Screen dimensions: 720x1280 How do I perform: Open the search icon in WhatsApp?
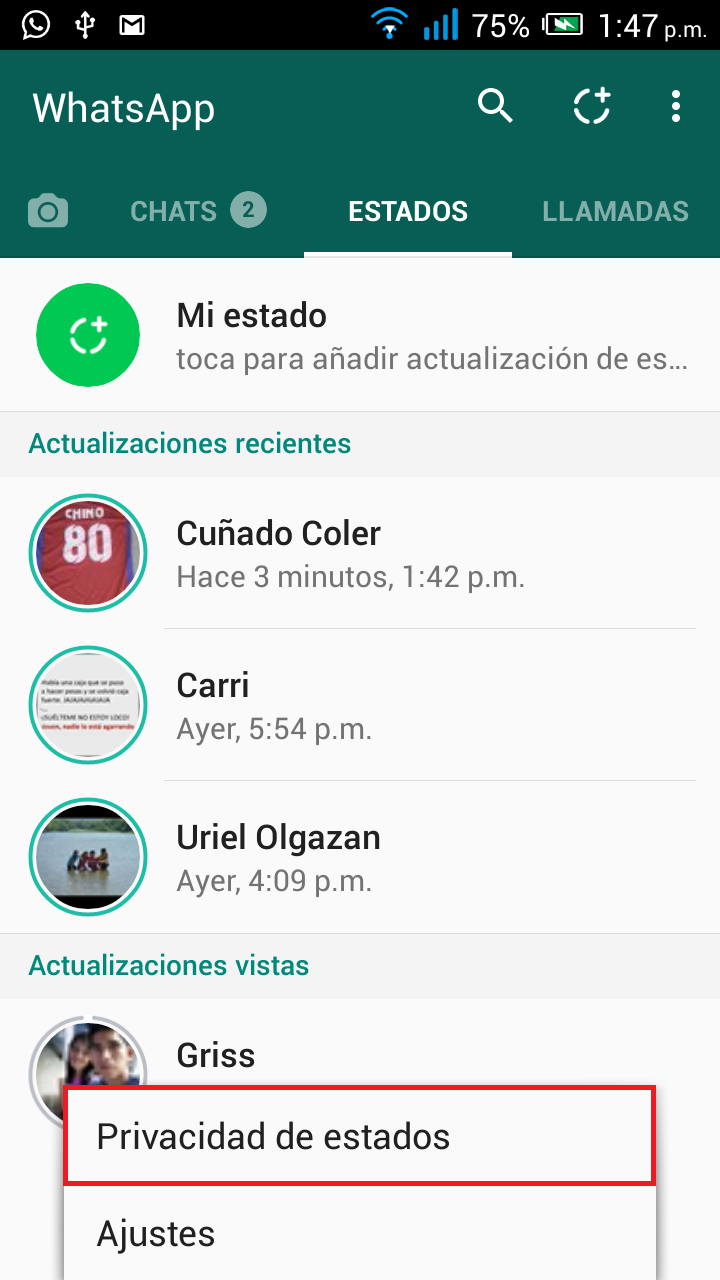click(x=495, y=105)
